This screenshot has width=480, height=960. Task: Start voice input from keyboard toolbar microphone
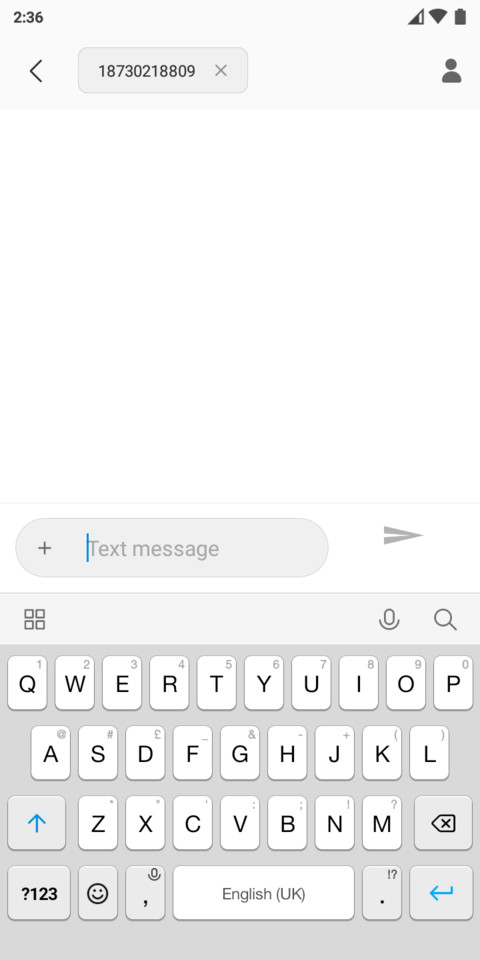389,620
